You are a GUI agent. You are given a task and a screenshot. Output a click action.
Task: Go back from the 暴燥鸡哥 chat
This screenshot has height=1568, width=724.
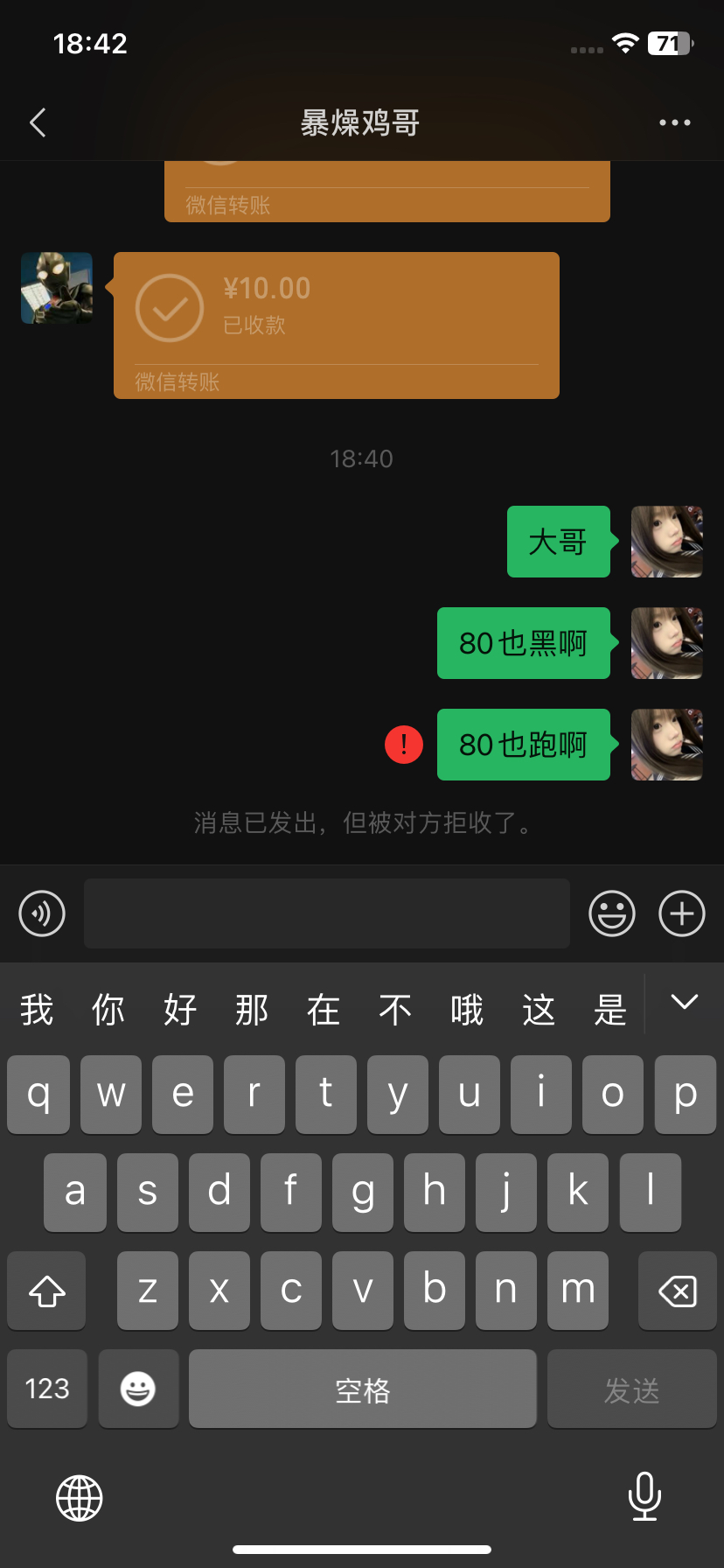tap(38, 122)
